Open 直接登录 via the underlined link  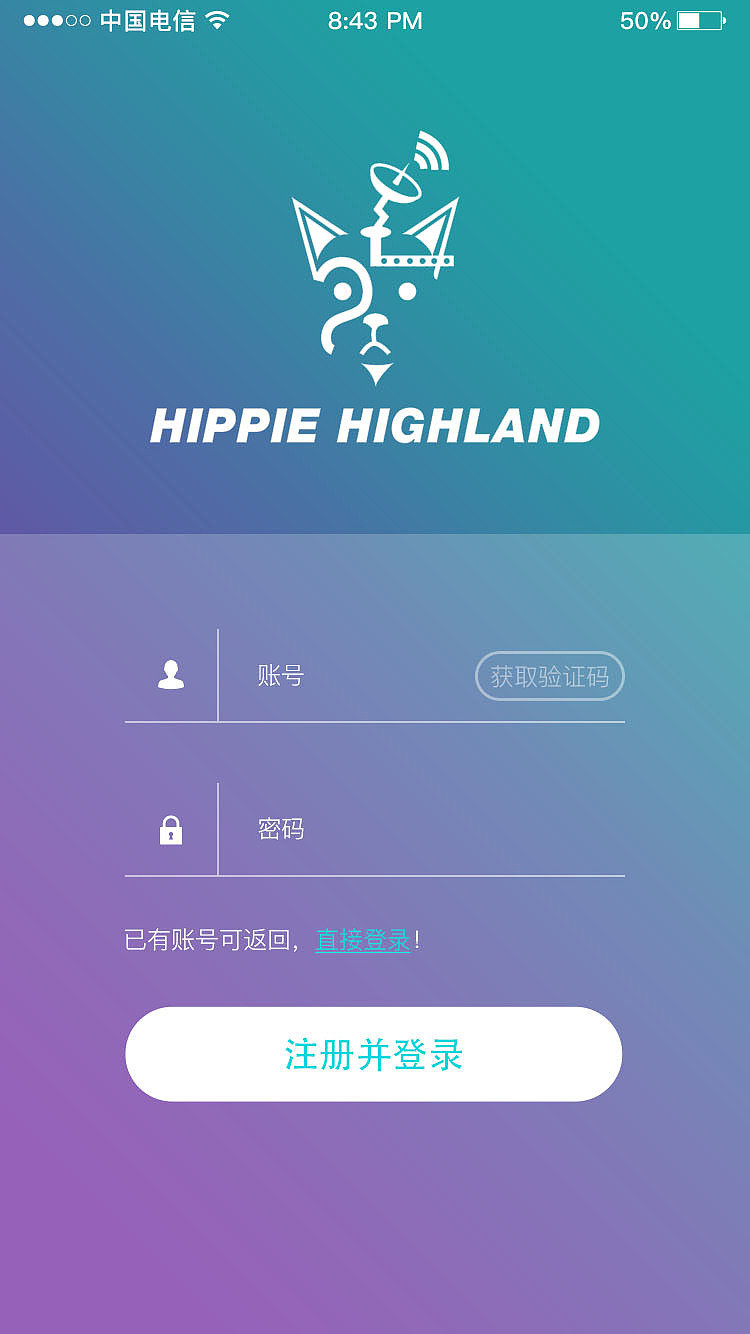click(x=362, y=939)
